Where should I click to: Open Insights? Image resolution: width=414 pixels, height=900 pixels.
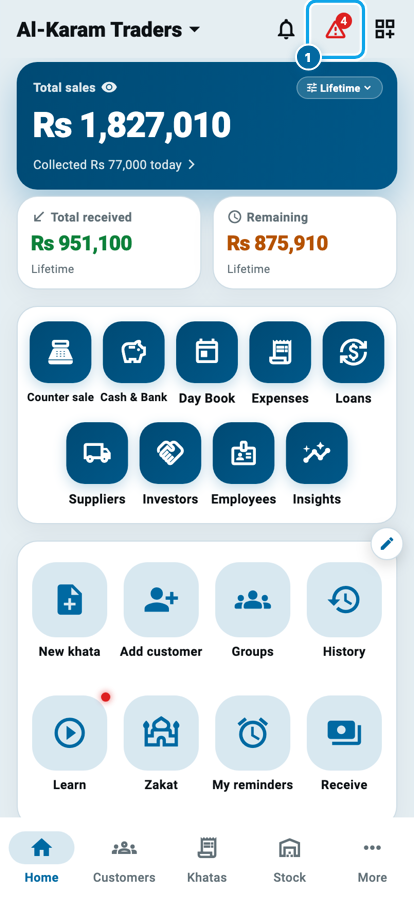point(317,464)
